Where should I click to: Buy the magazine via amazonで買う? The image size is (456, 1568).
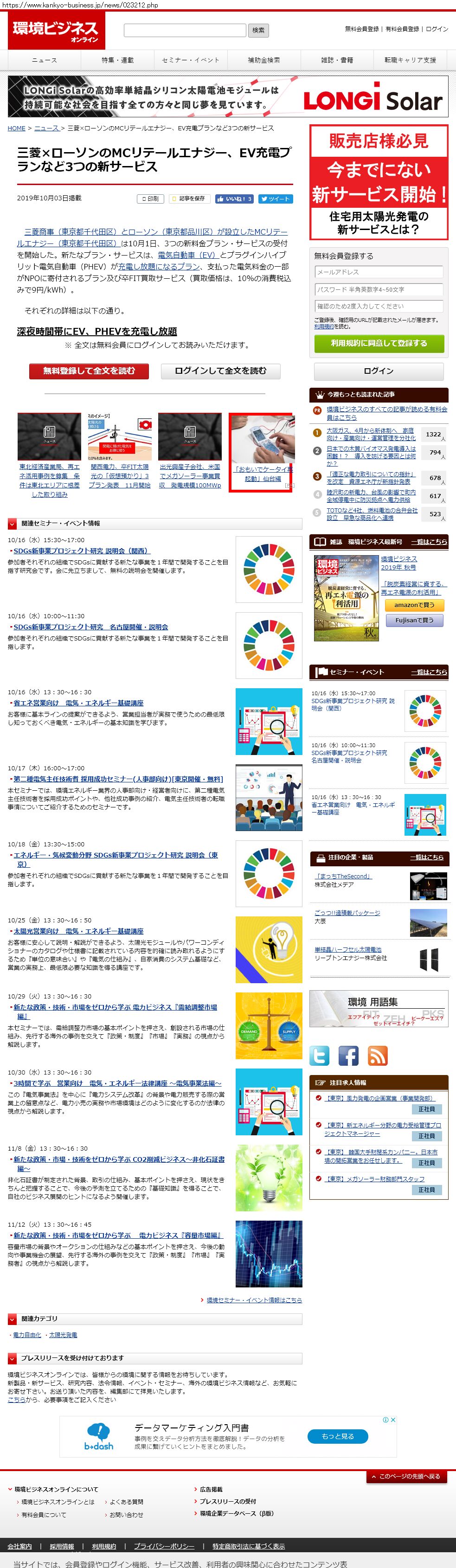click(x=414, y=605)
